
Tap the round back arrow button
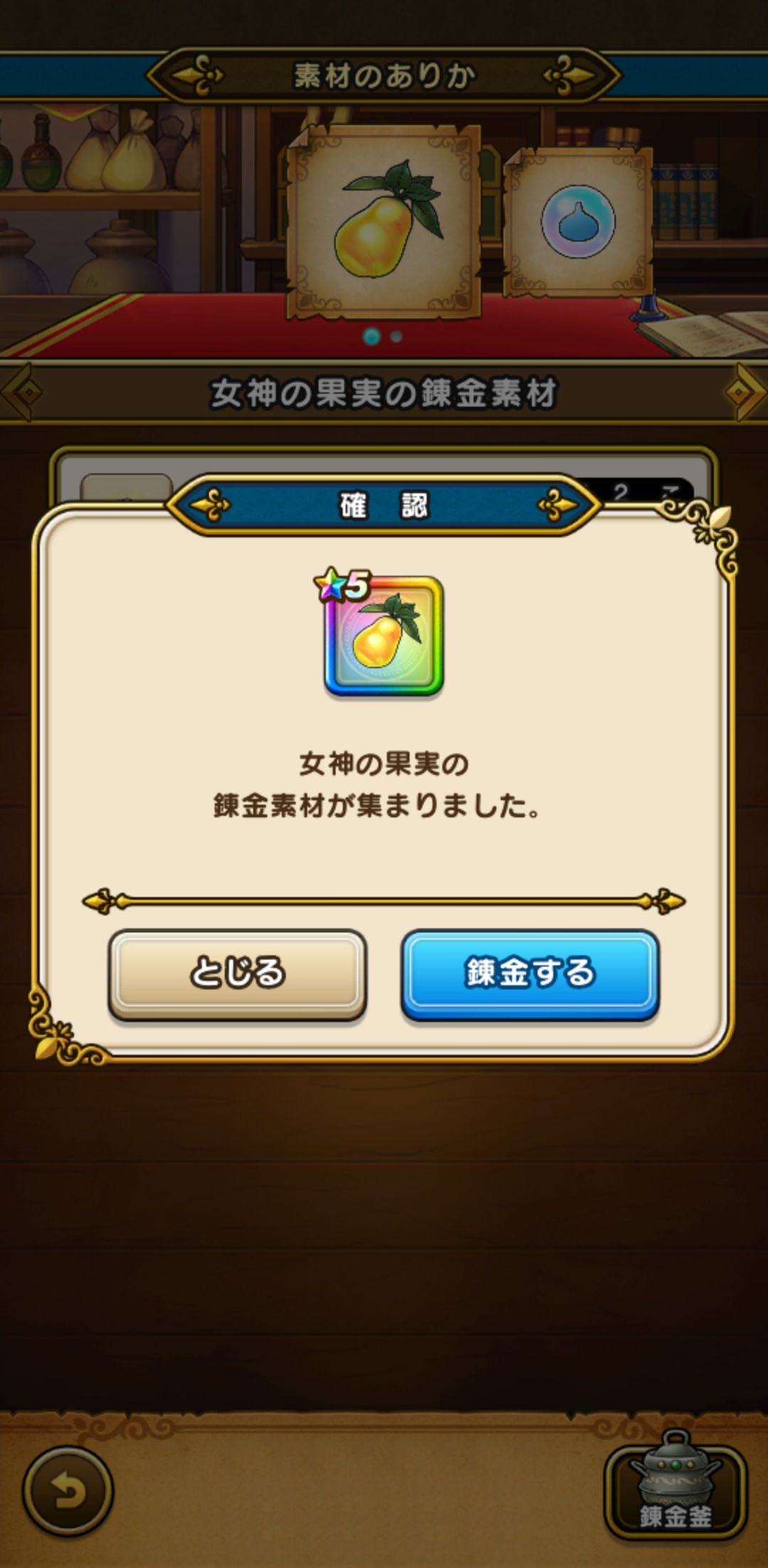(68, 1491)
